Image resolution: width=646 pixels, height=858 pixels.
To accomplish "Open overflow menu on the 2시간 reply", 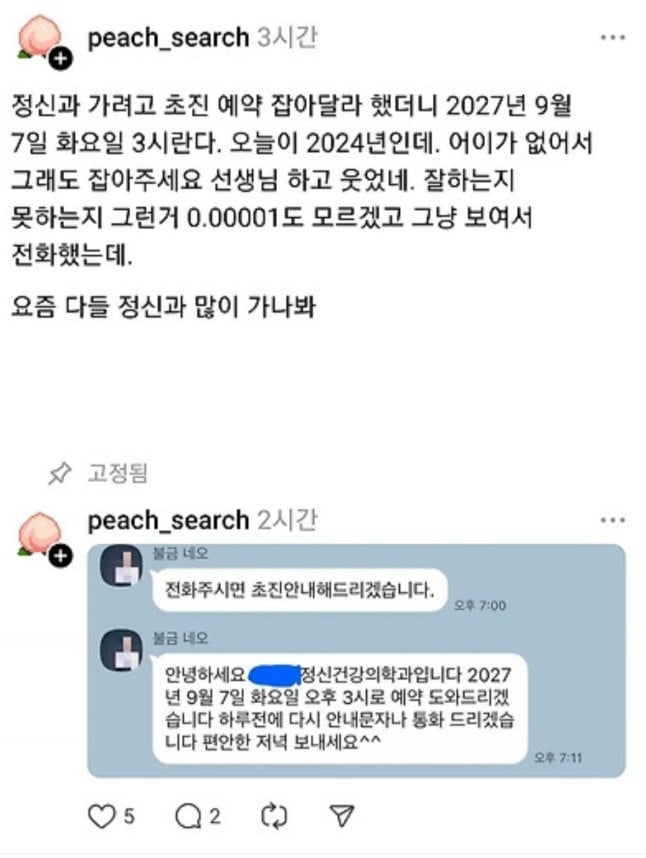I will point(613,521).
